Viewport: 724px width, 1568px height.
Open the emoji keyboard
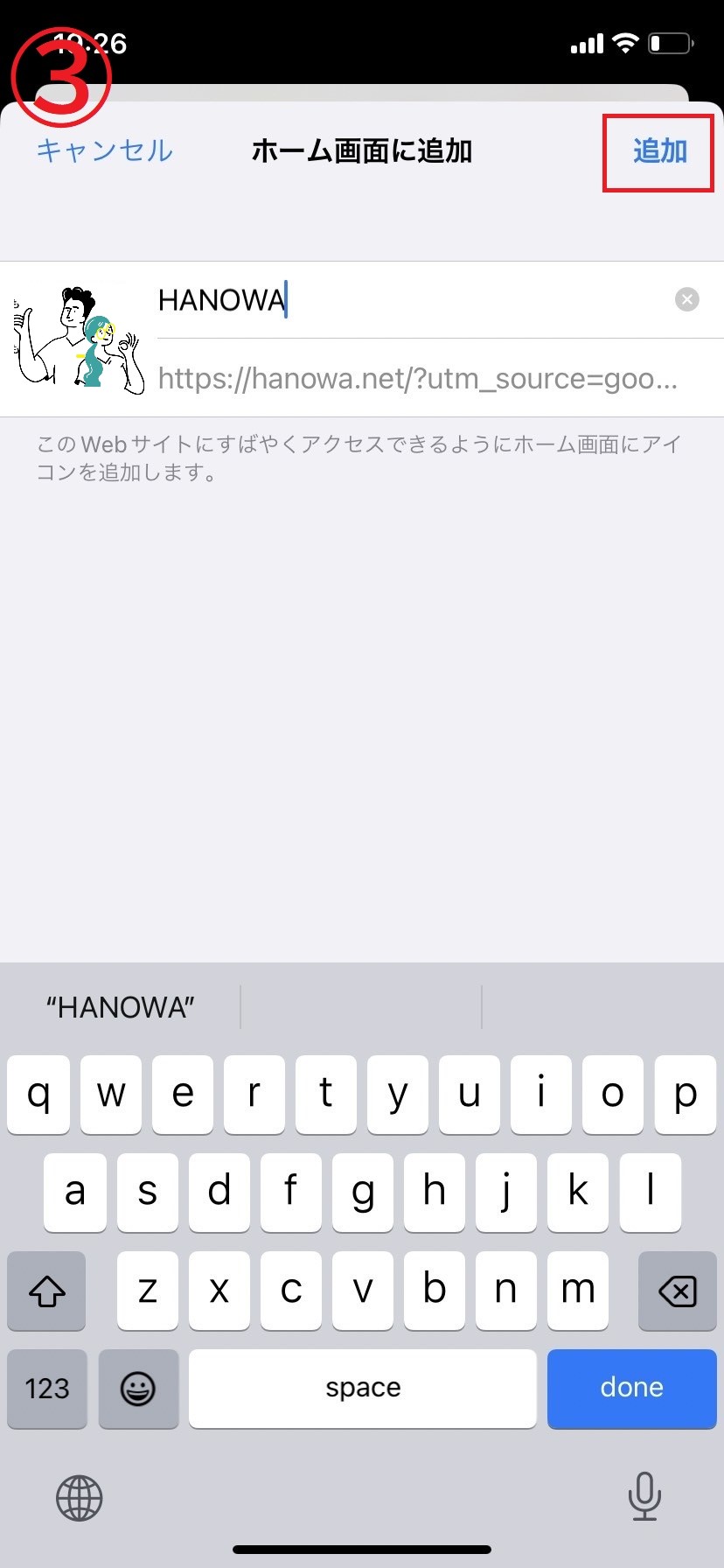(x=138, y=1388)
